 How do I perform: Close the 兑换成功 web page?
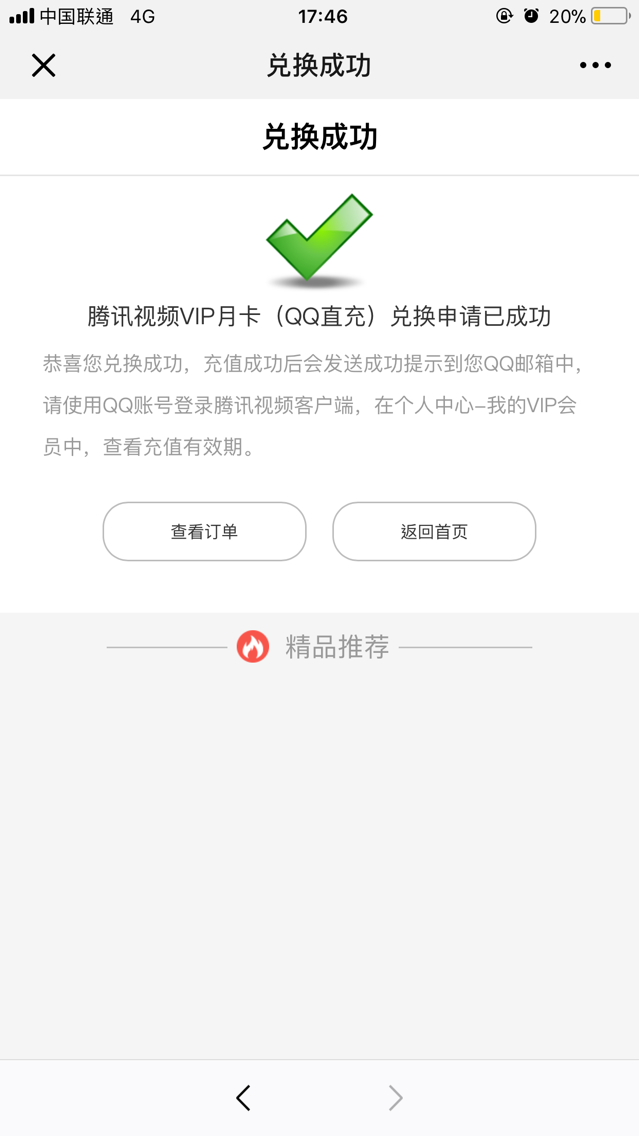pos(44,66)
